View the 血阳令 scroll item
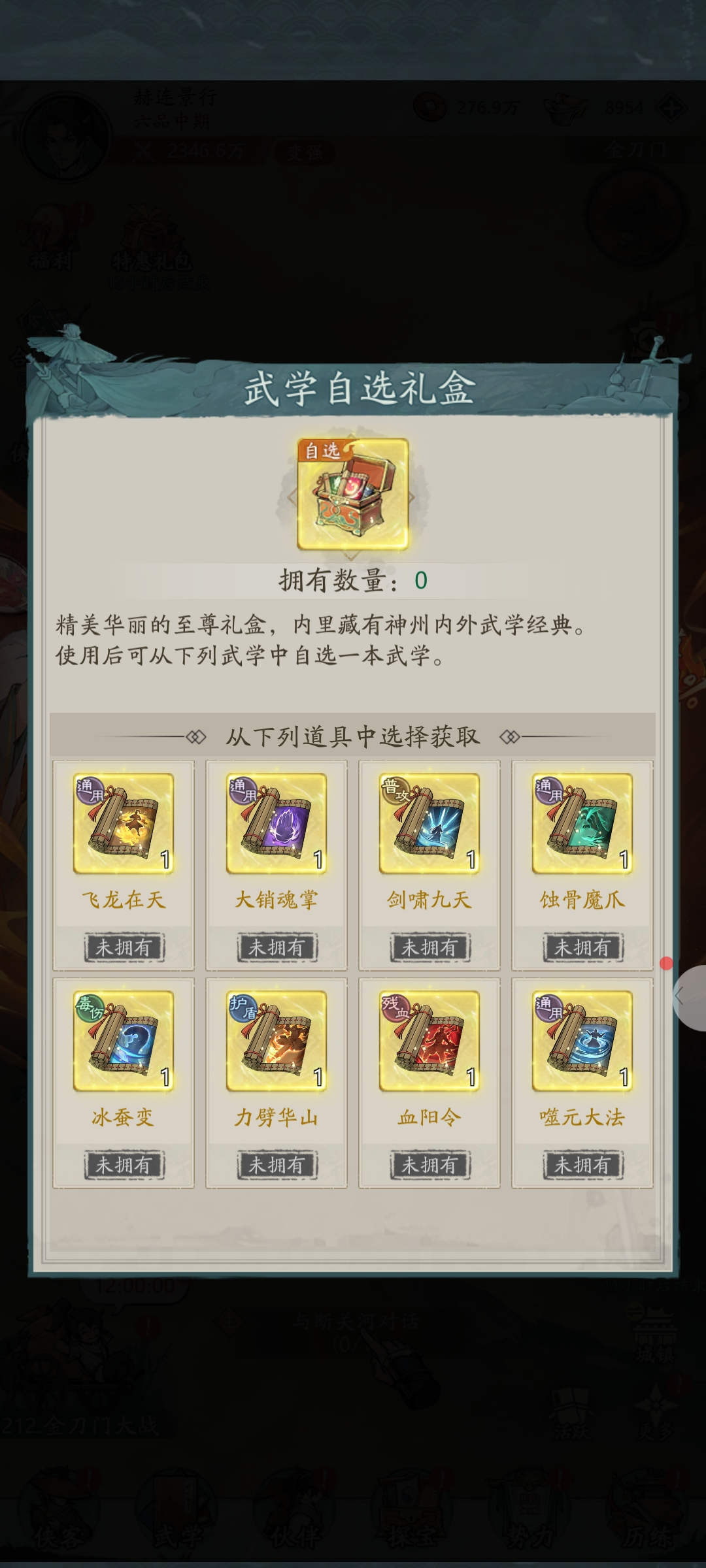 (429, 1041)
